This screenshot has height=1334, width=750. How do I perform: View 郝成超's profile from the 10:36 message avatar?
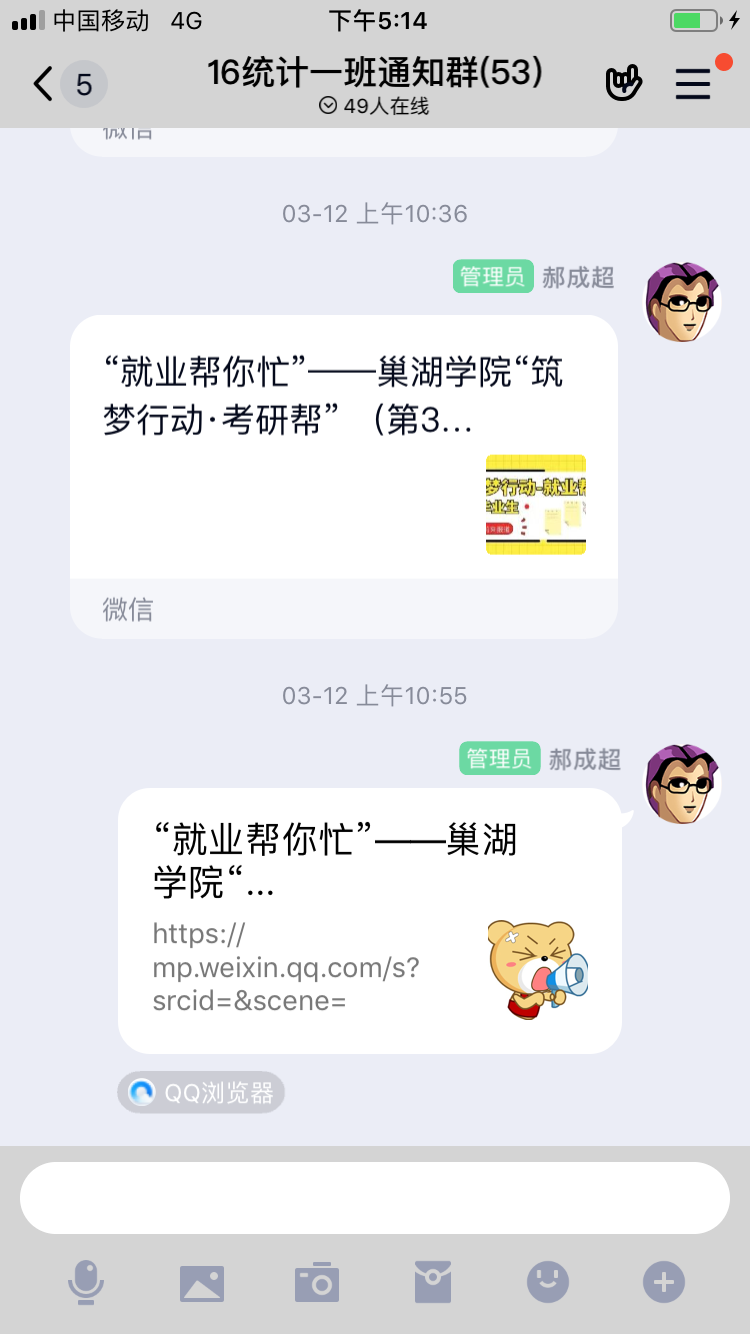coord(682,302)
